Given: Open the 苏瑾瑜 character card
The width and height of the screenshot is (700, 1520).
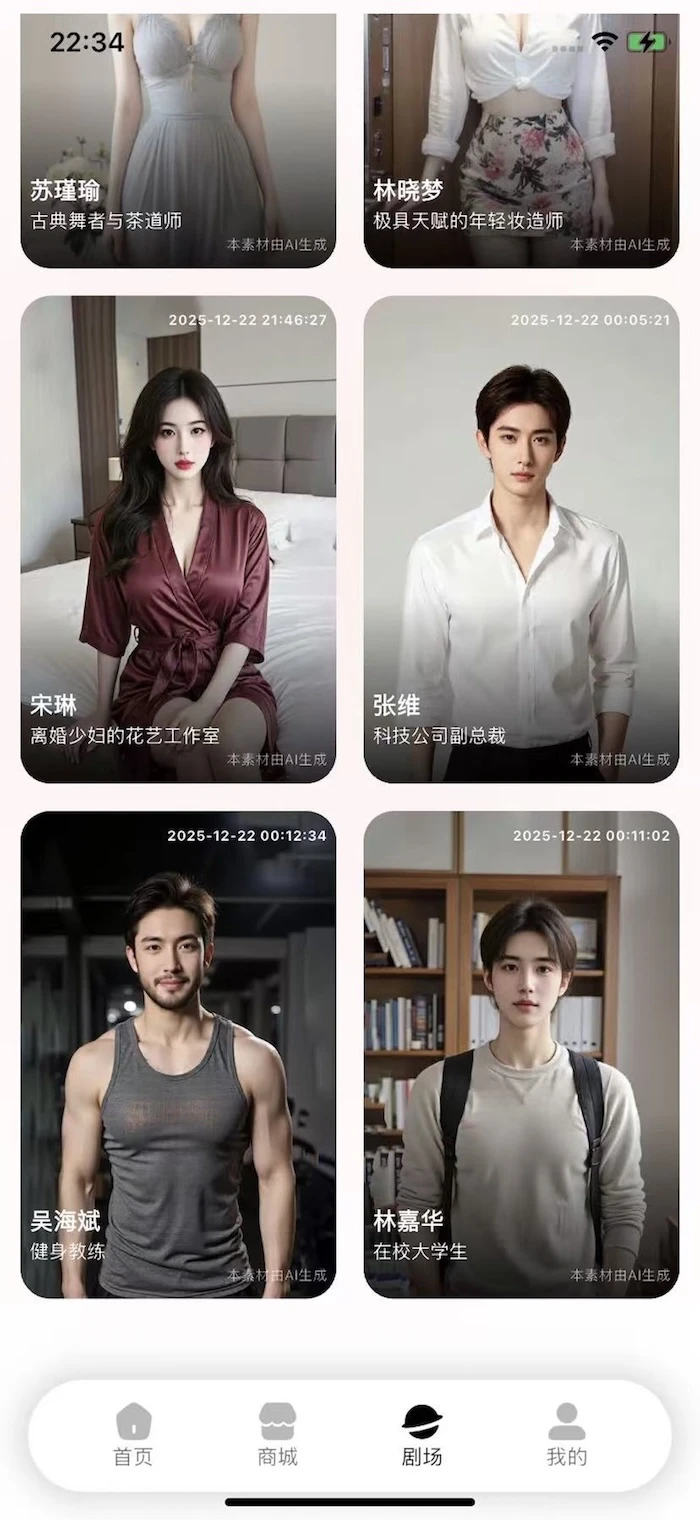Looking at the screenshot, I should pyautogui.click(x=178, y=140).
